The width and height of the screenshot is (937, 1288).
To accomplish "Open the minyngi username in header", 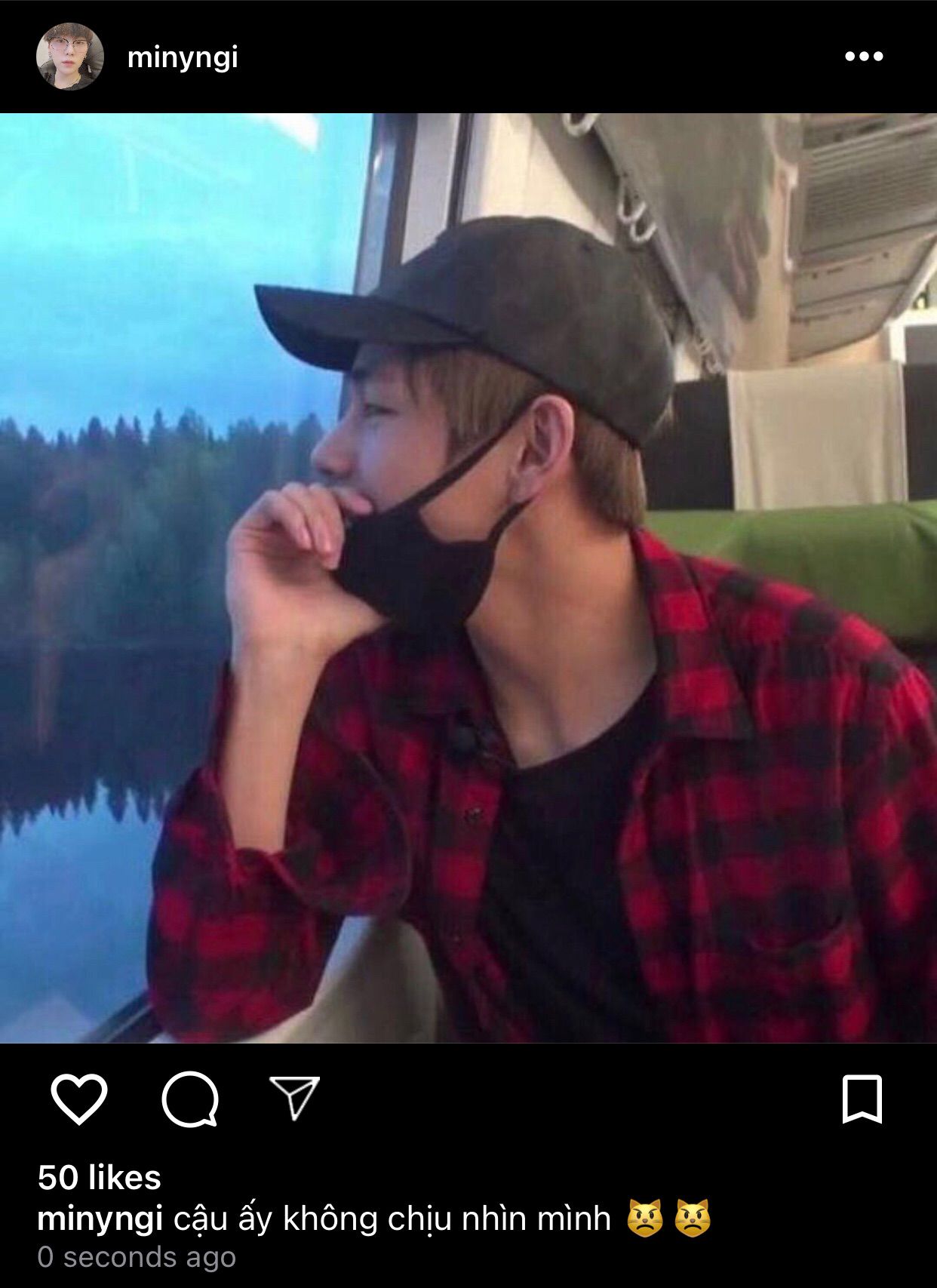I will tap(183, 57).
